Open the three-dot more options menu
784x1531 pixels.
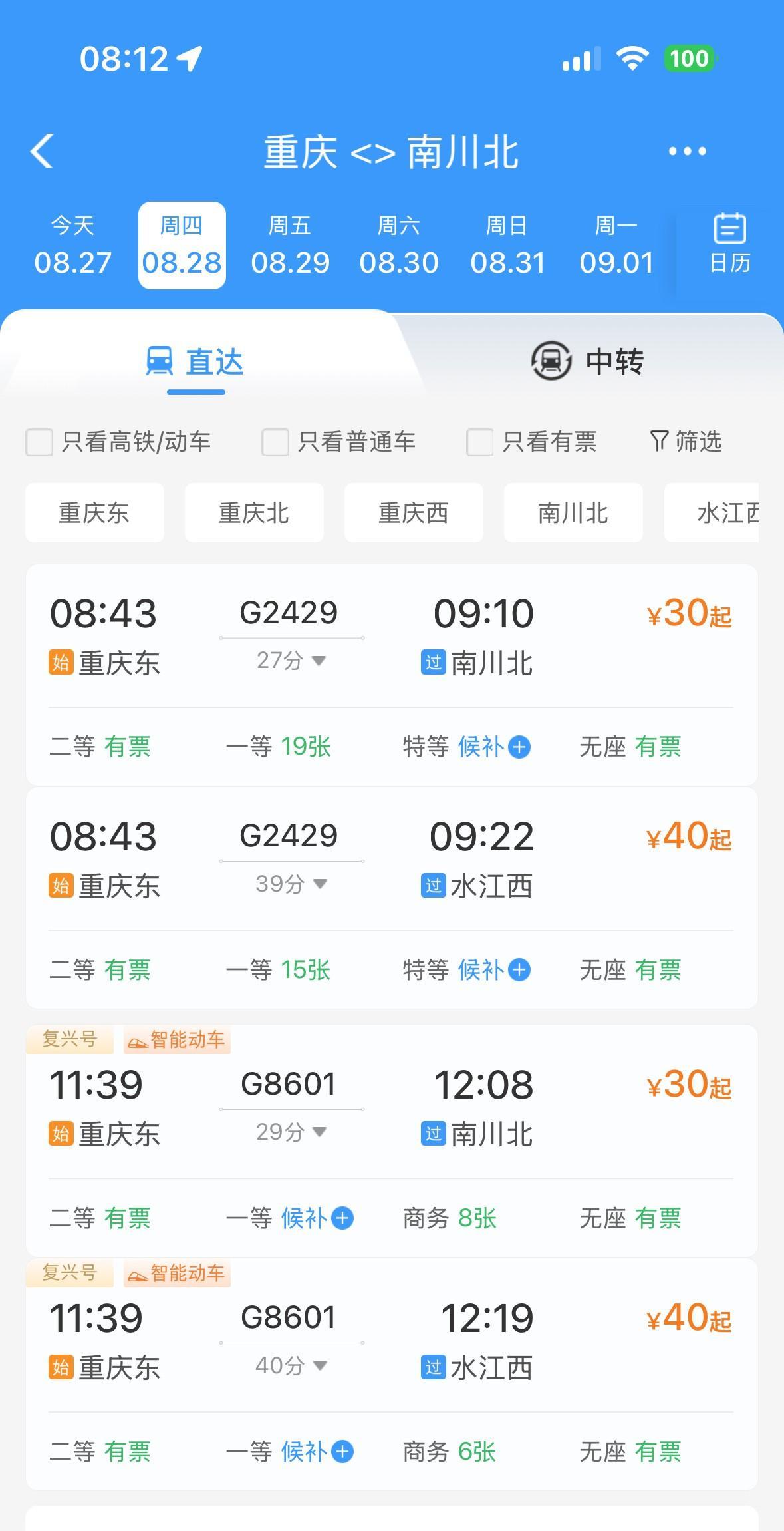tap(687, 152)
